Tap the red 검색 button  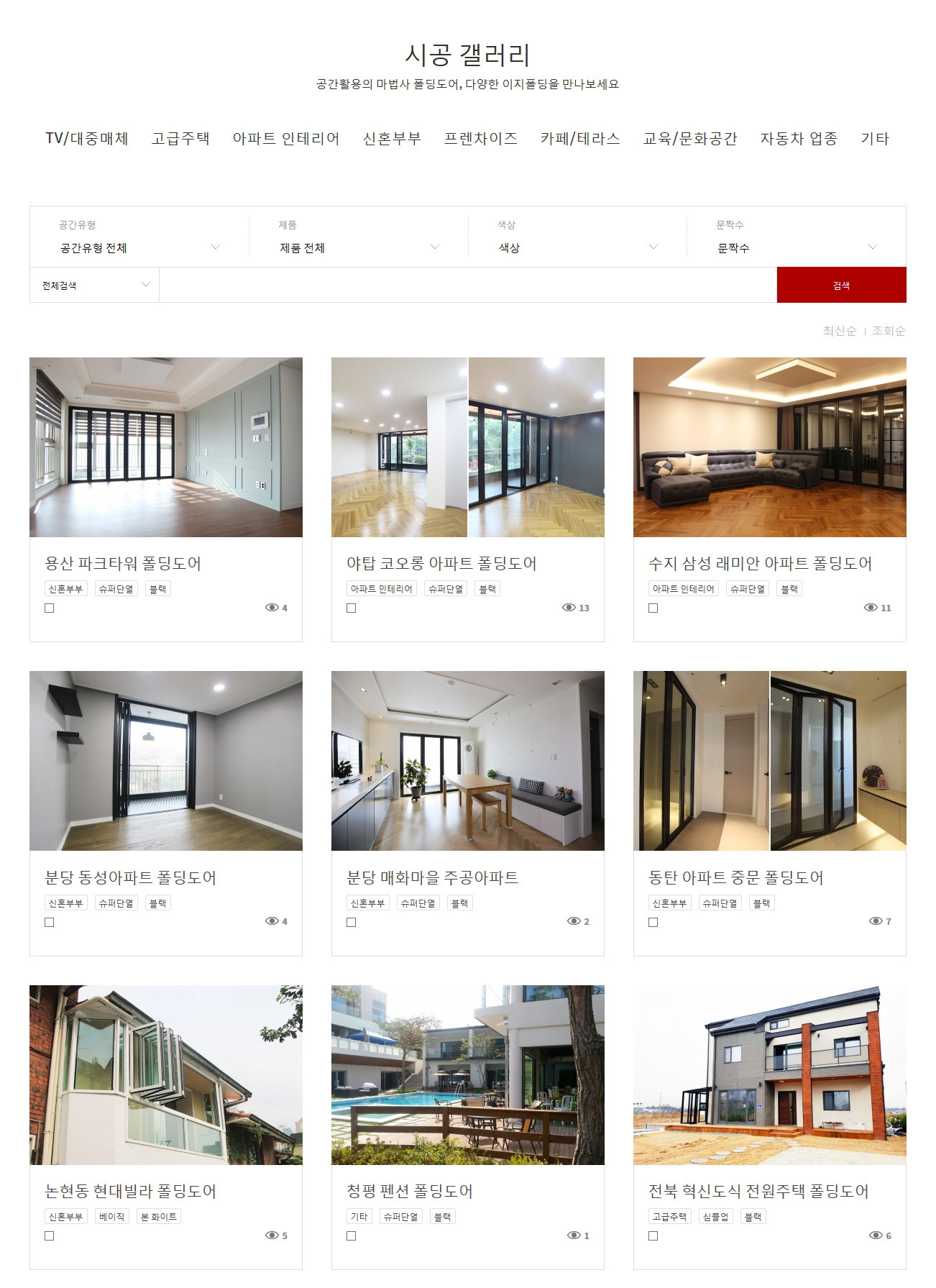(841, 285)
